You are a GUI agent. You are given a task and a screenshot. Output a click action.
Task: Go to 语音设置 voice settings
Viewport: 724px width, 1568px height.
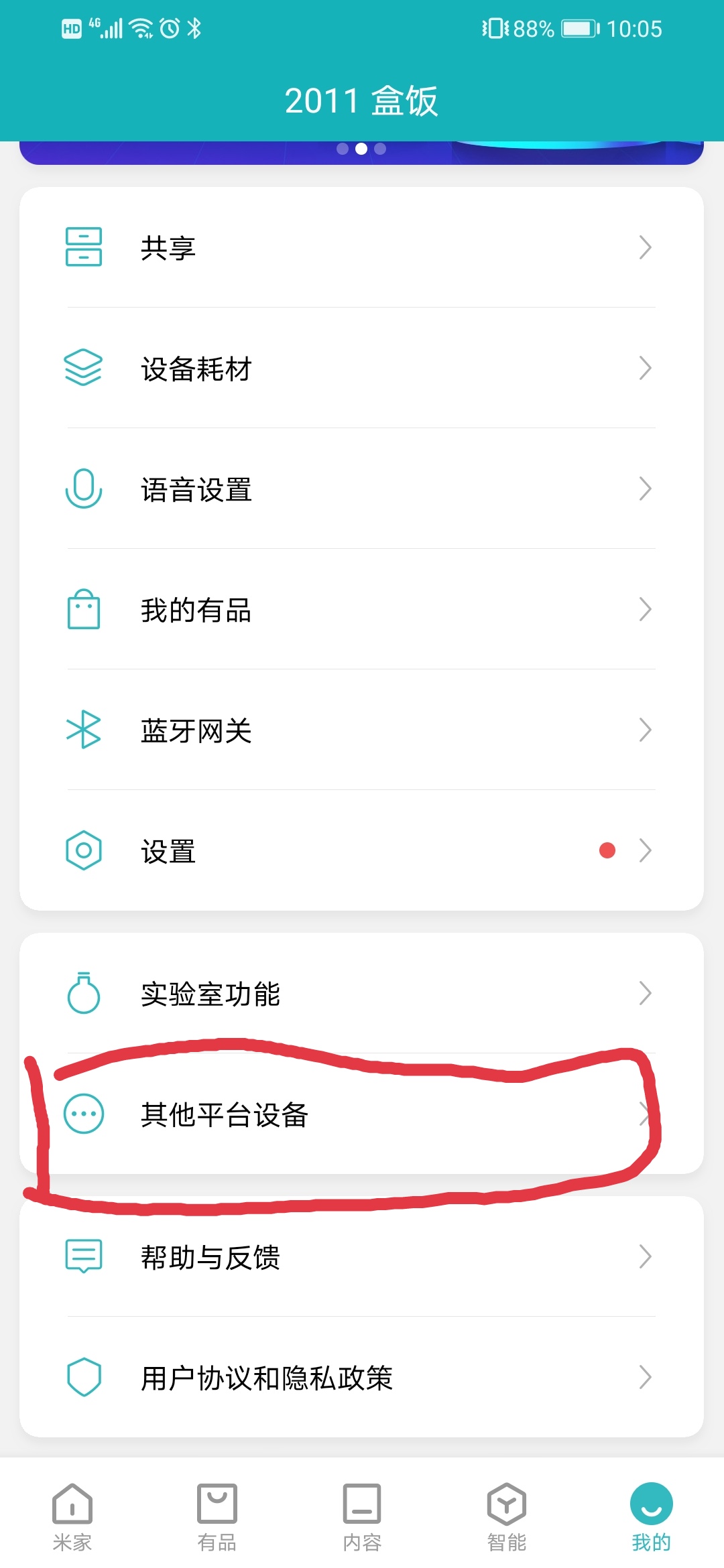(361, 488)
